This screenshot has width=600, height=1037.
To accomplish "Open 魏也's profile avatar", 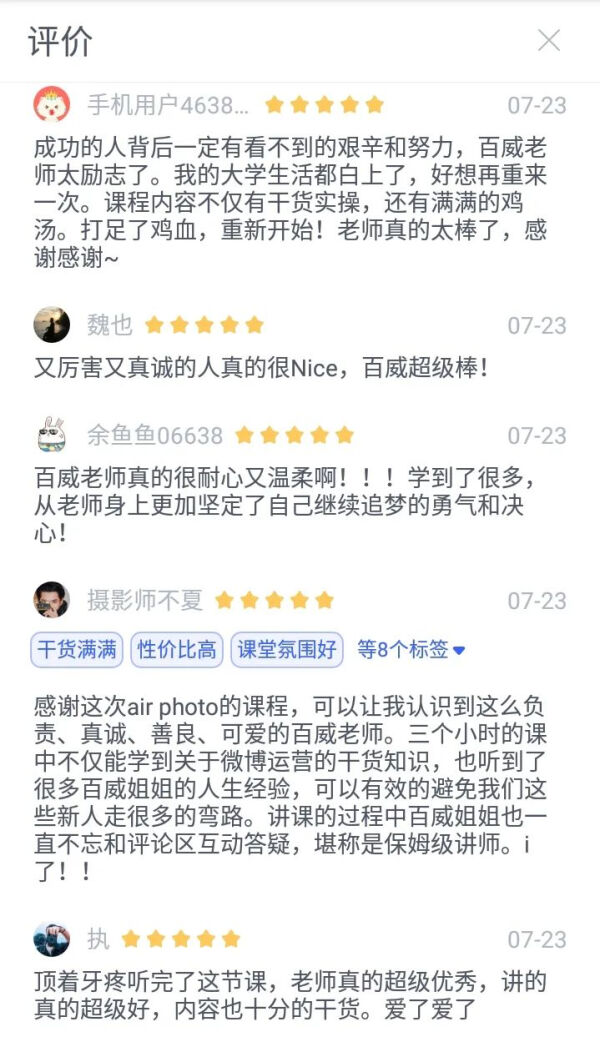I will click(51, 325).
